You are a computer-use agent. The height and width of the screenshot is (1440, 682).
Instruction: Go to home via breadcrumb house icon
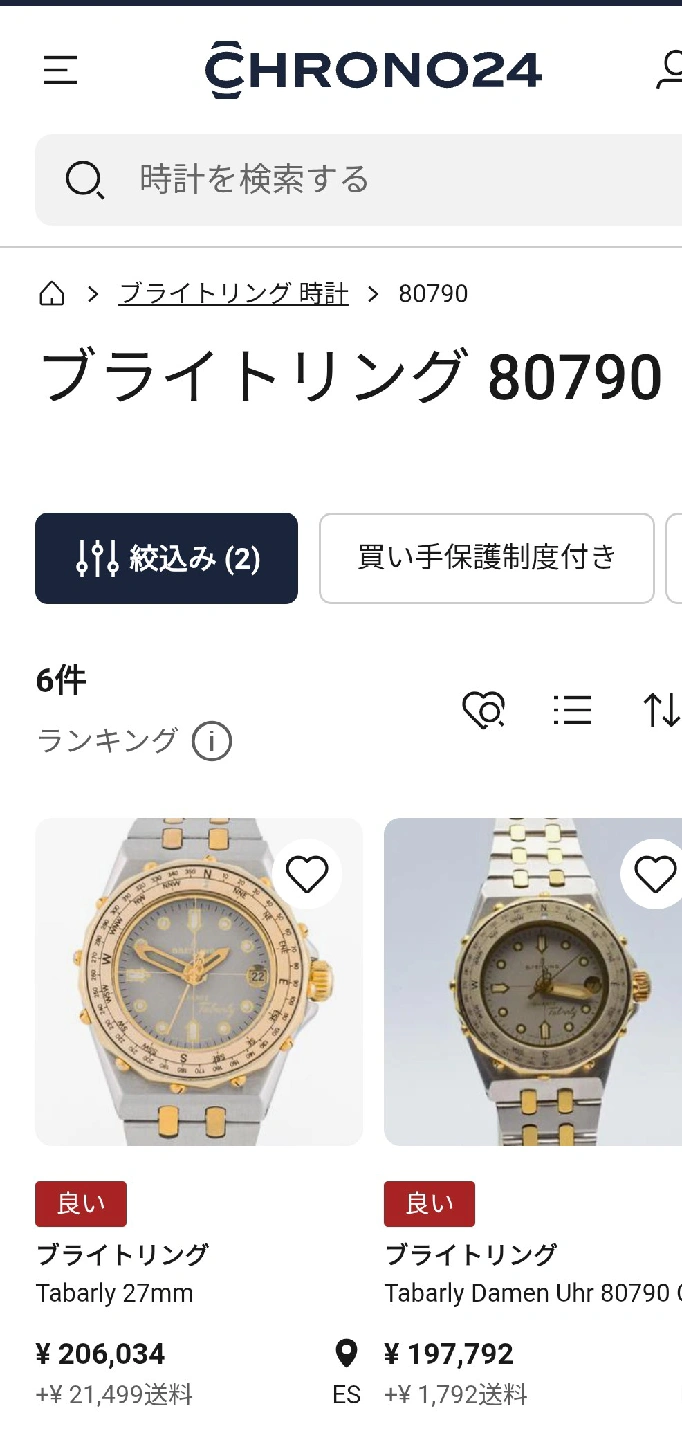click(x=52, y=294)
